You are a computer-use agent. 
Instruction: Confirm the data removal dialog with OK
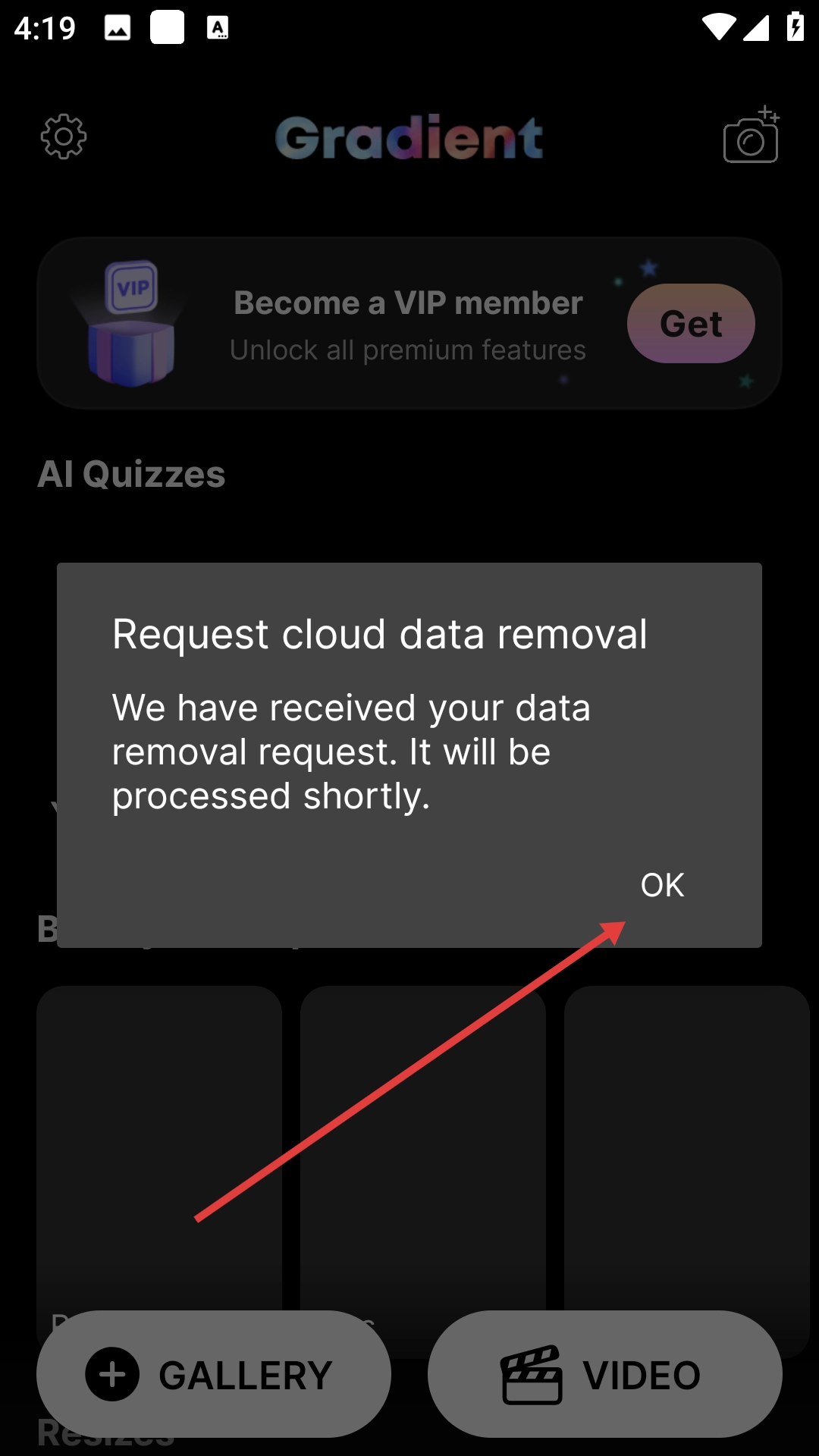point(662,885)
